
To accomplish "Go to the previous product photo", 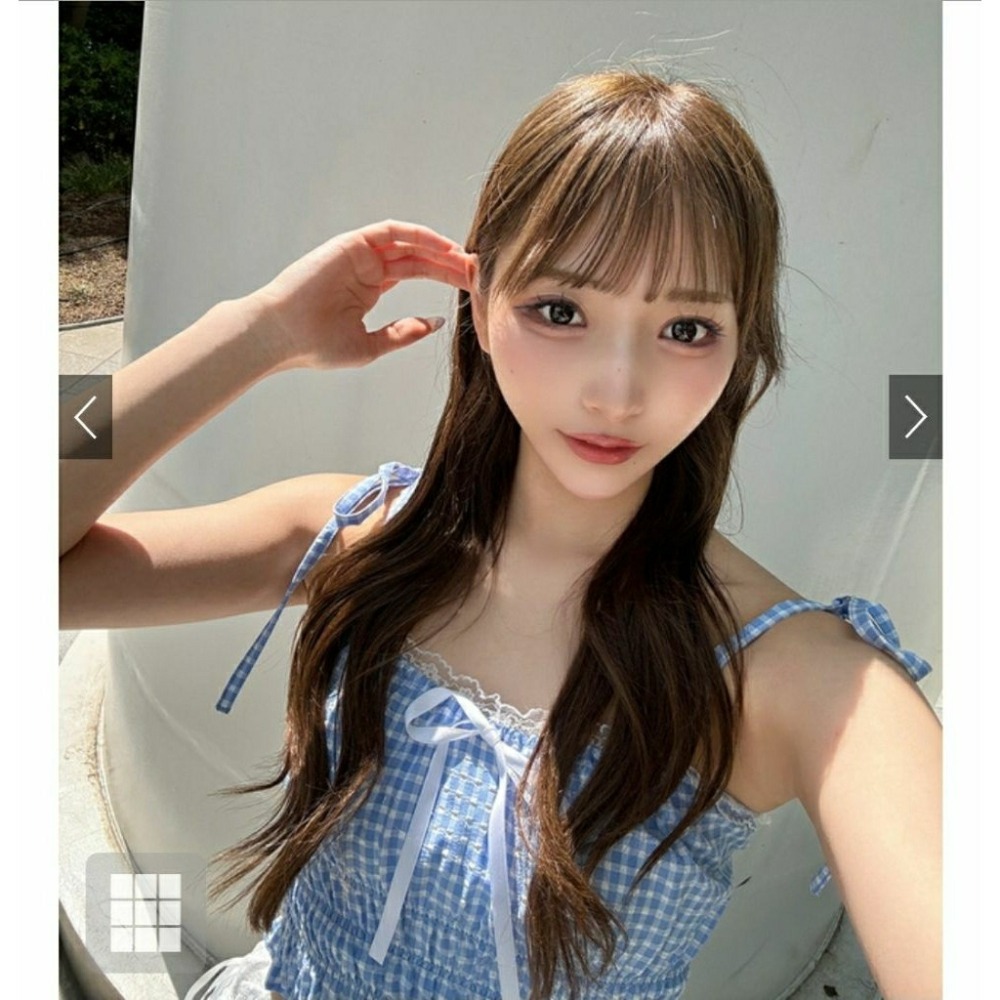I will coord(85,417).
